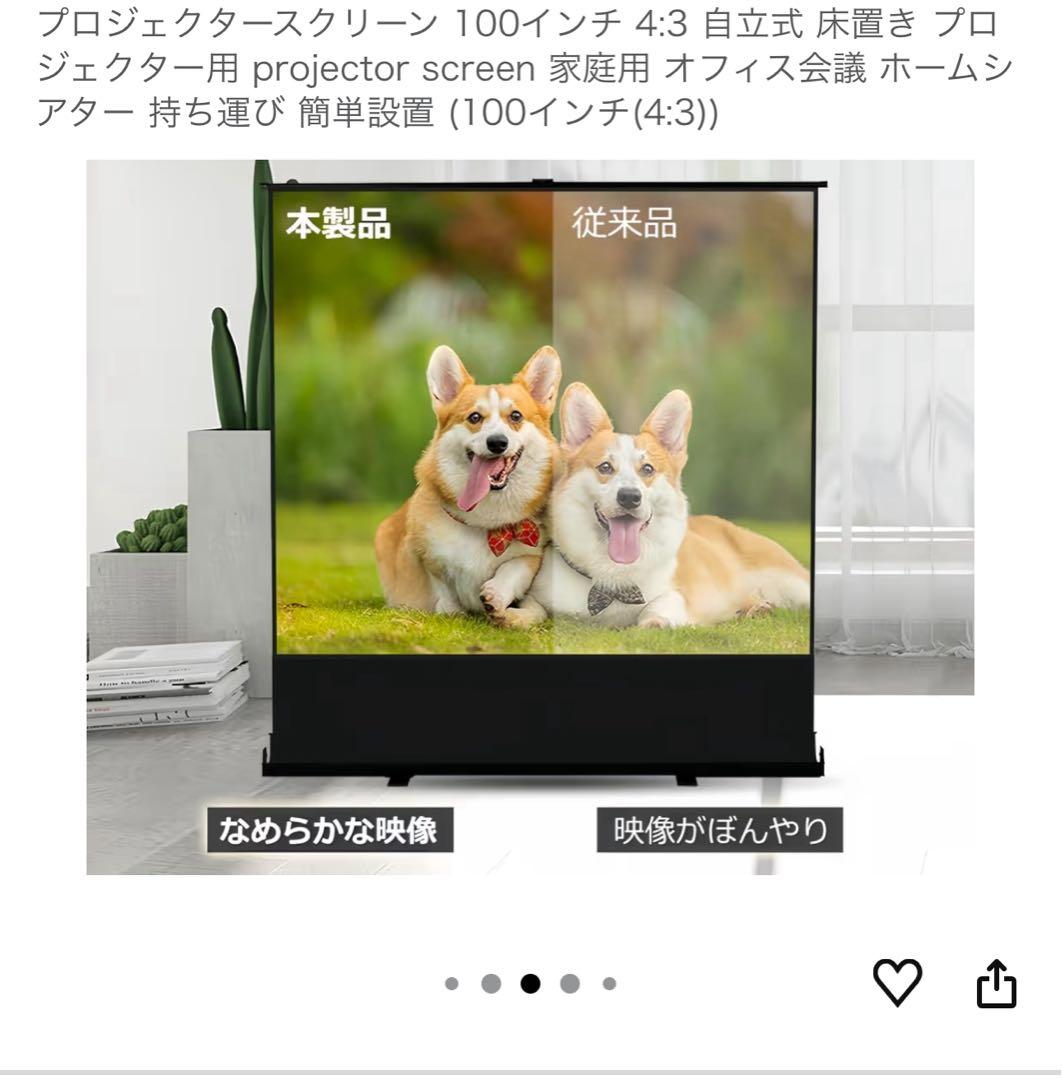Share this product listing
This screenshot has height=1080, width=1062.
coord(996,983)
